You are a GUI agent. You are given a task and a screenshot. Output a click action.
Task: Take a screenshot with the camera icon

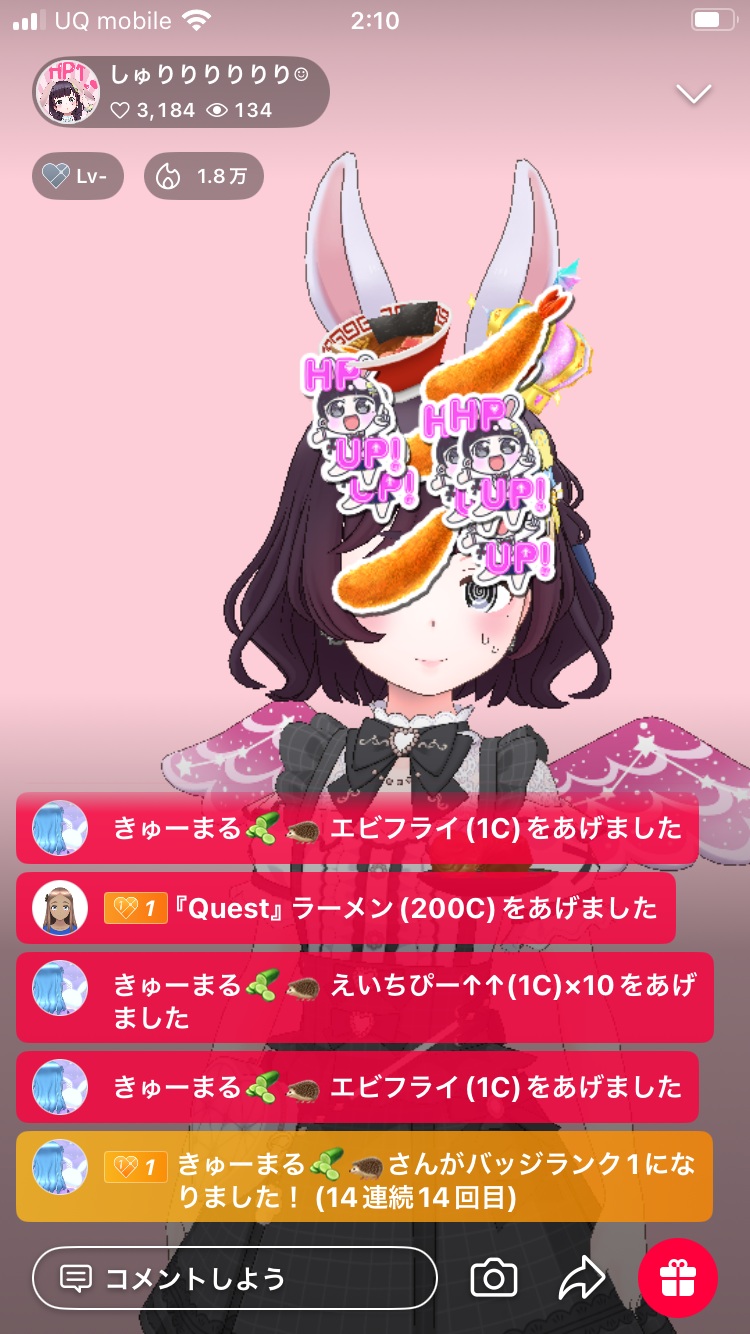[494, 1277]
